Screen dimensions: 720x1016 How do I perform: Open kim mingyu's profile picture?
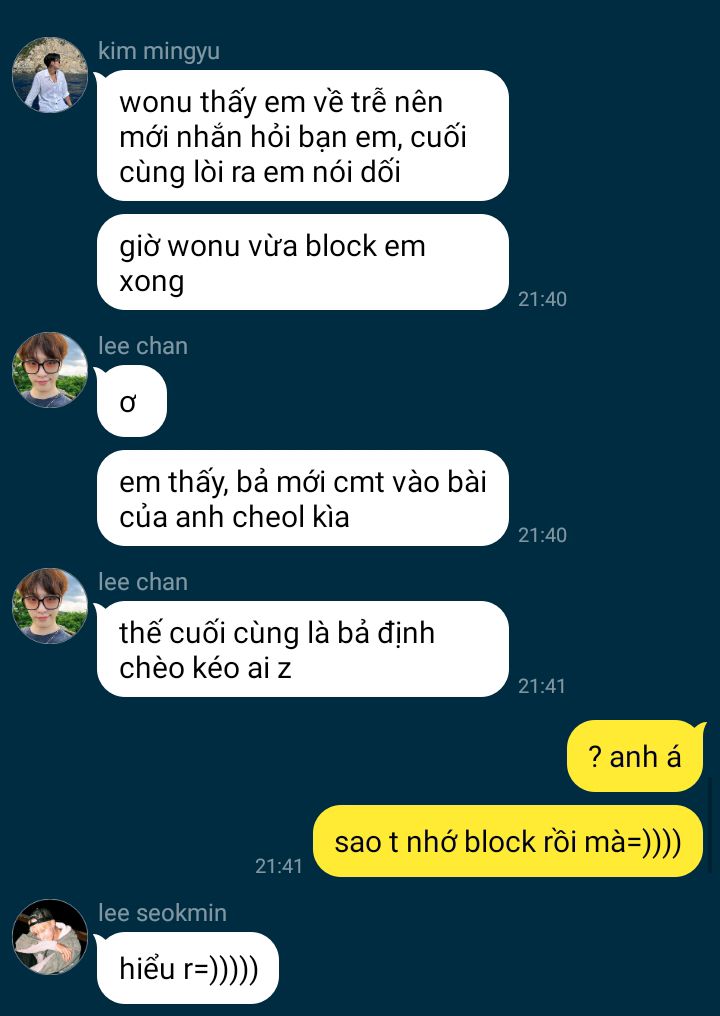[50, 75]
